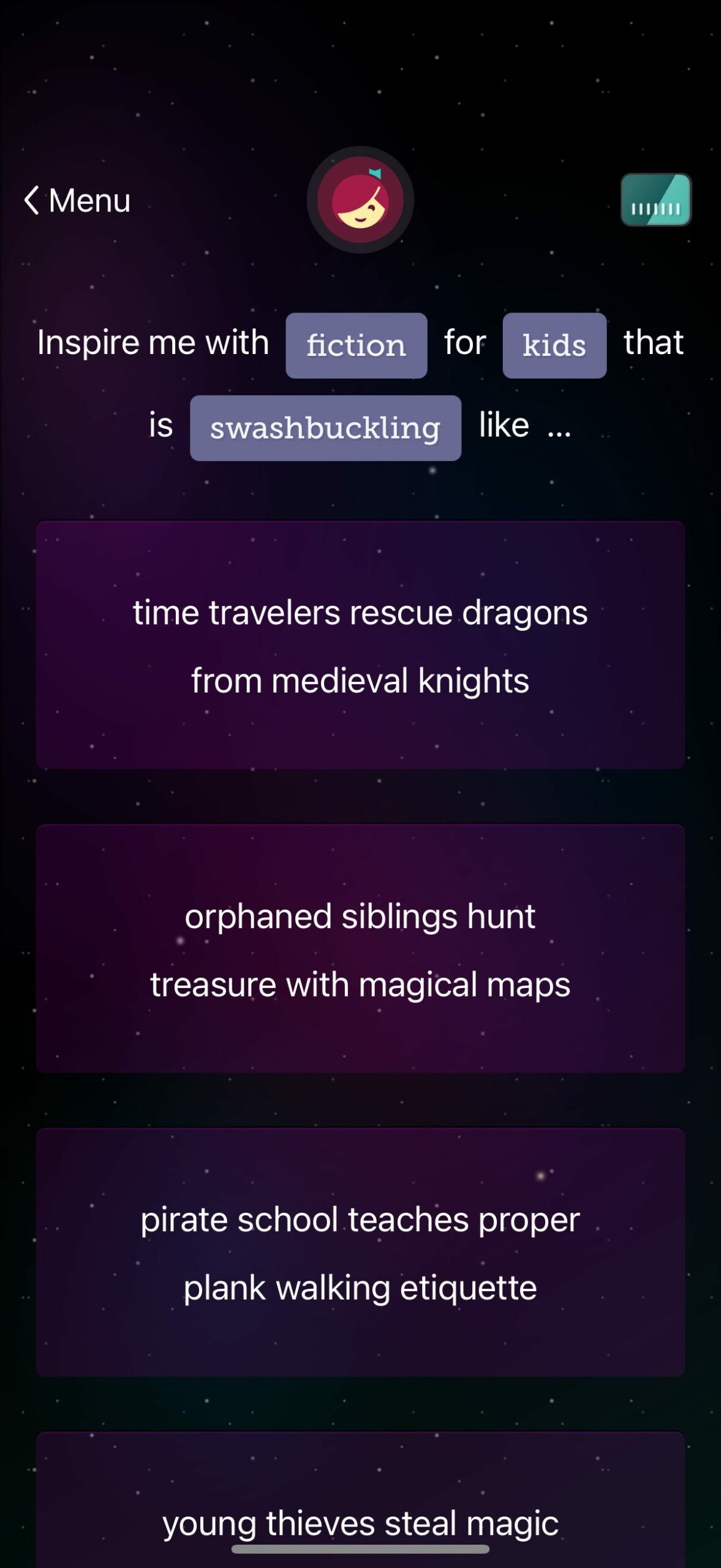The height and width of the screenshot is (1568, 721).
Task: Choose 'orphaned siblings hunt treasure' idea
Action: 360,948
